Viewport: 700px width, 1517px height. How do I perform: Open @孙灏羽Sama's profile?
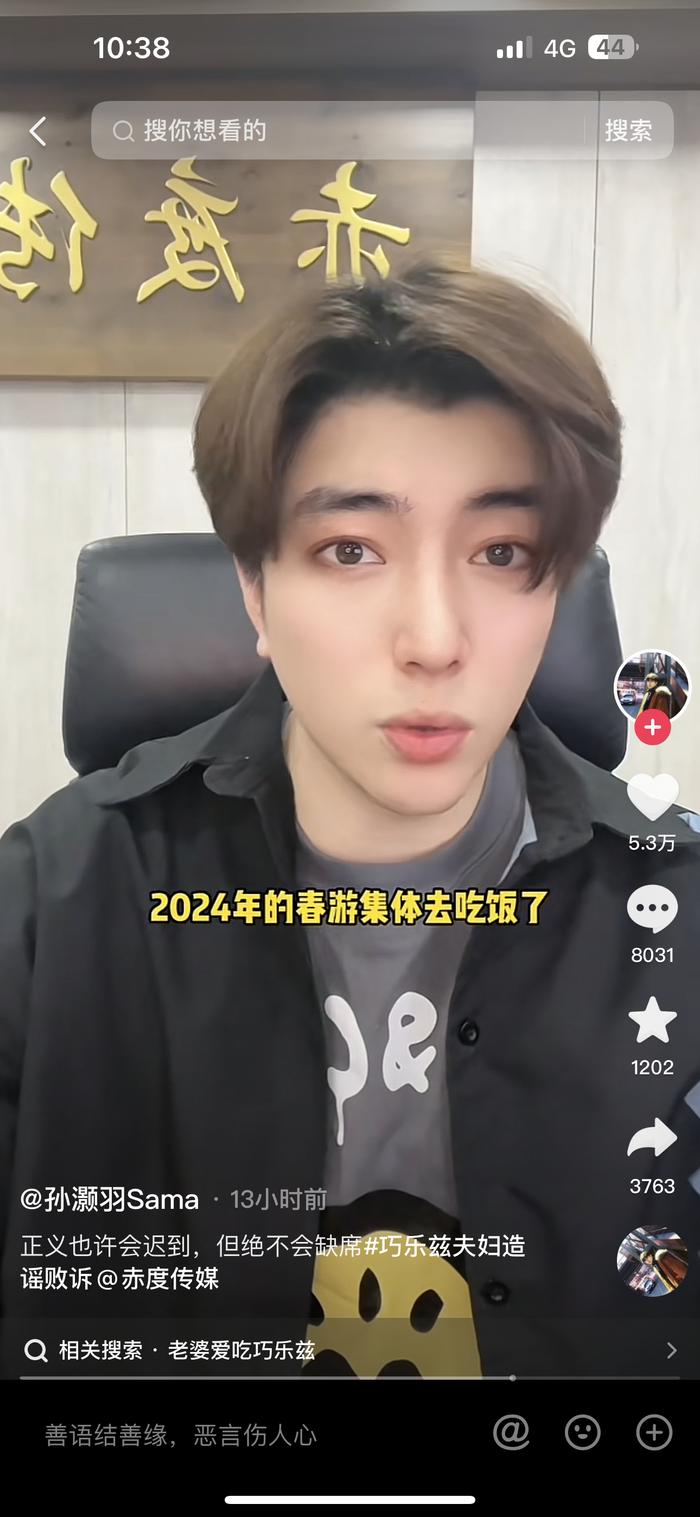click(110, 1199)
